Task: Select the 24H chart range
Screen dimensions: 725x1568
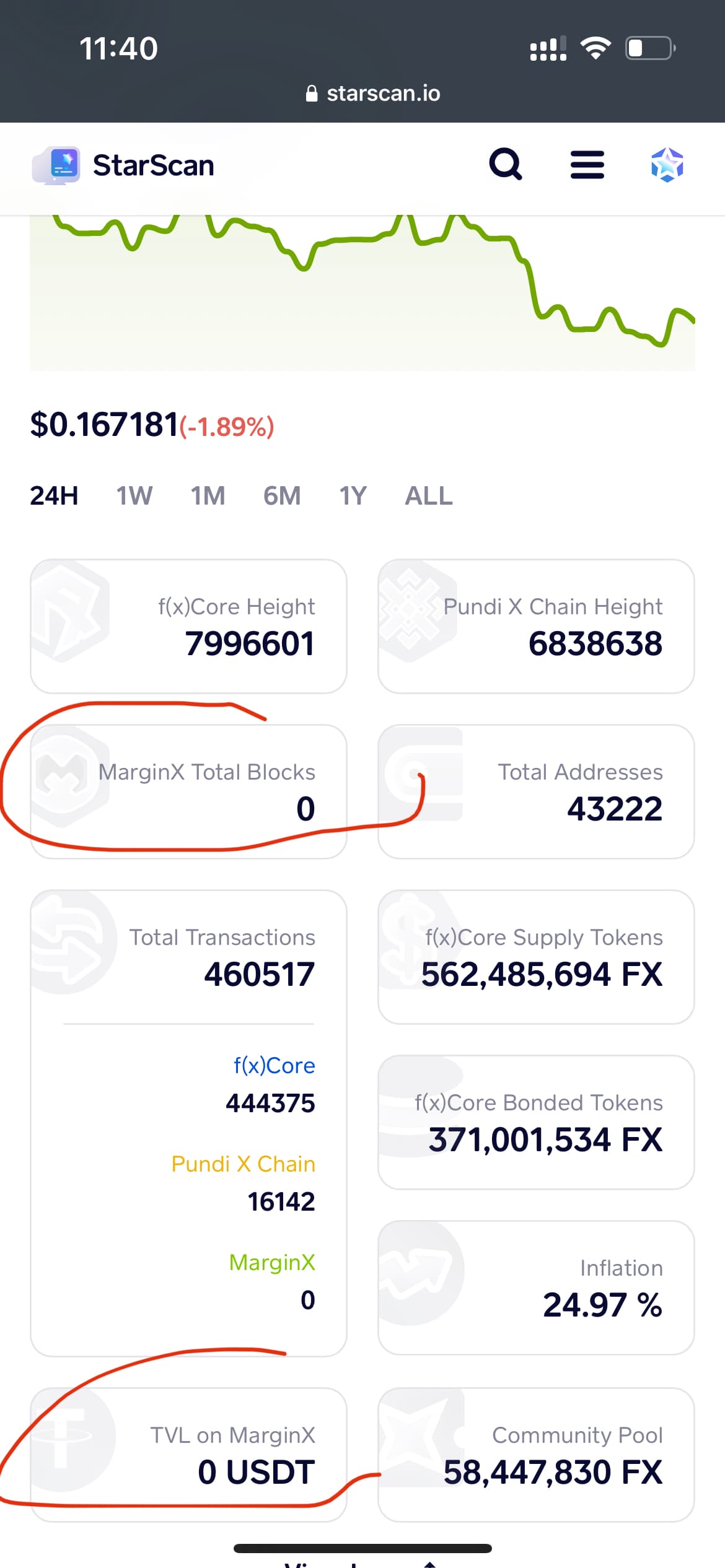Action: pos(54,495)
